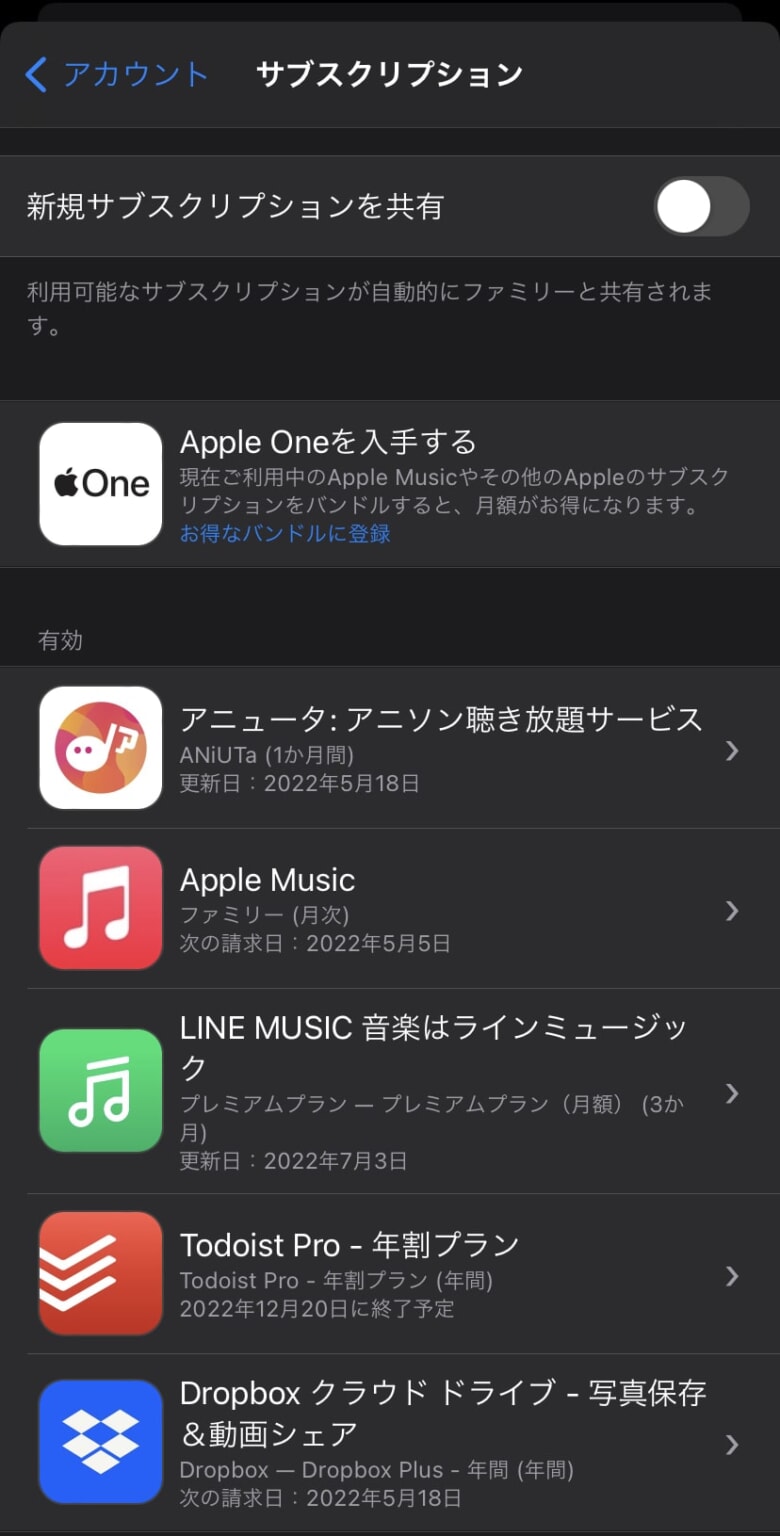Open the お得なバンドルに登録 link
The image size is (780, 1536).
coord(283,541)
